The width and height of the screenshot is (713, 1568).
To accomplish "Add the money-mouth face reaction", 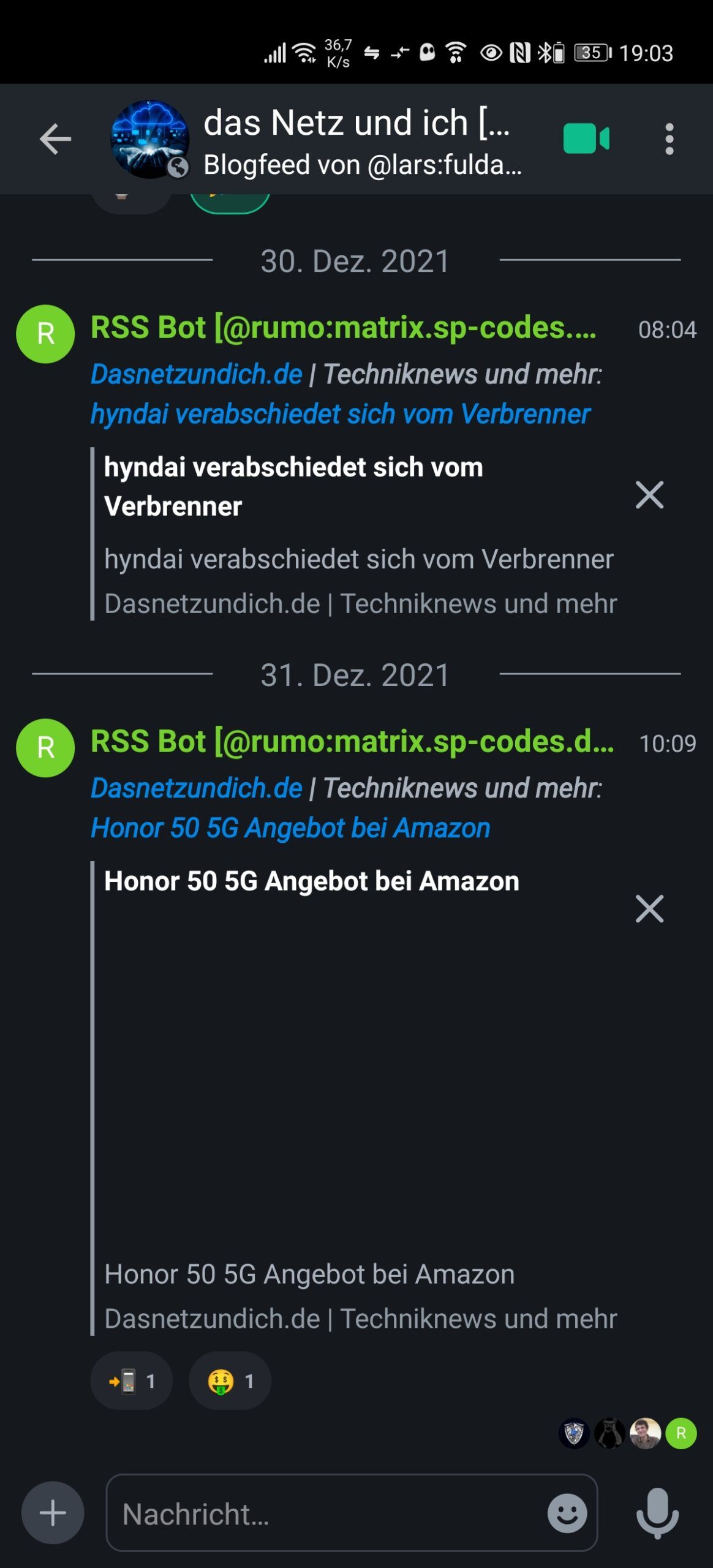I will [x=230, y=1381].
